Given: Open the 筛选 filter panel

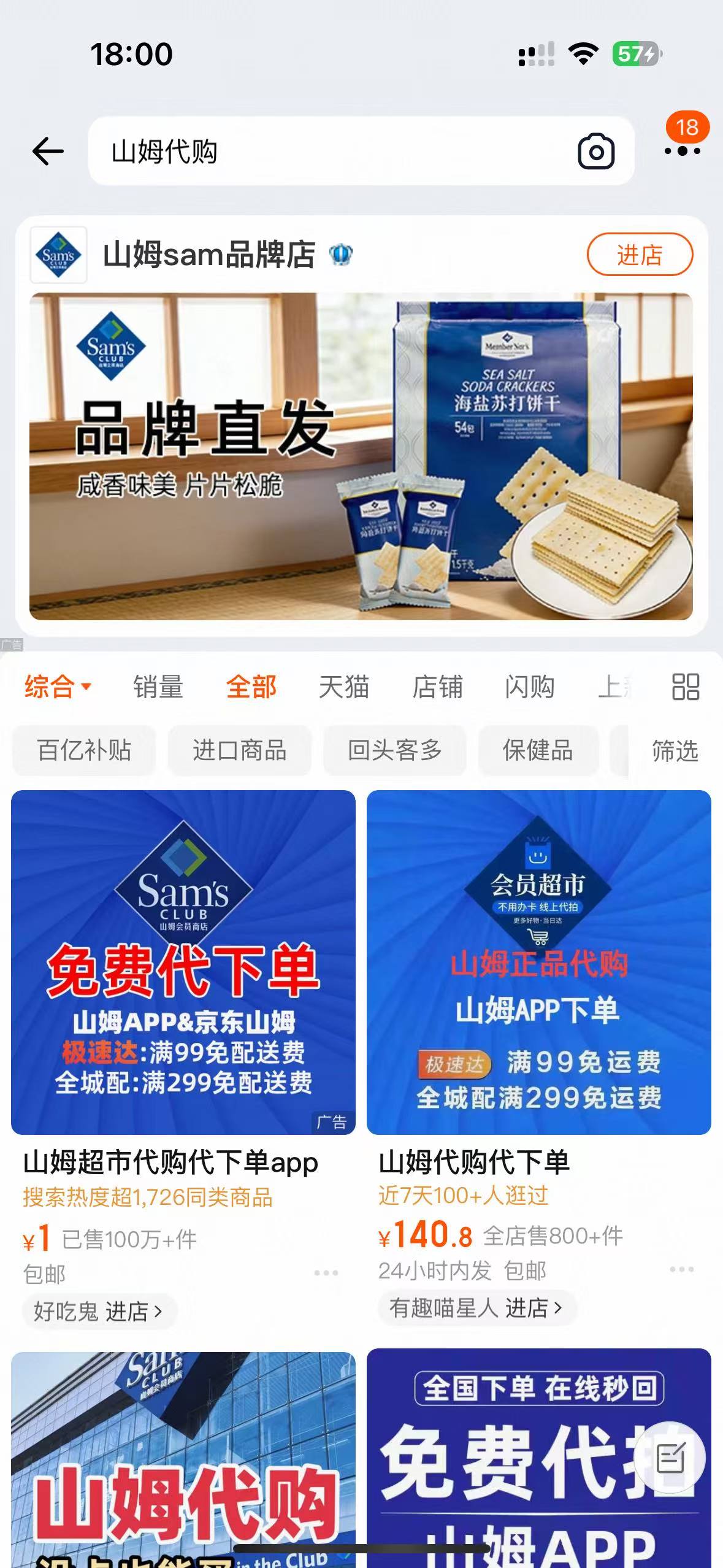Looking at the screenshot, I should [x=675, y=750].
